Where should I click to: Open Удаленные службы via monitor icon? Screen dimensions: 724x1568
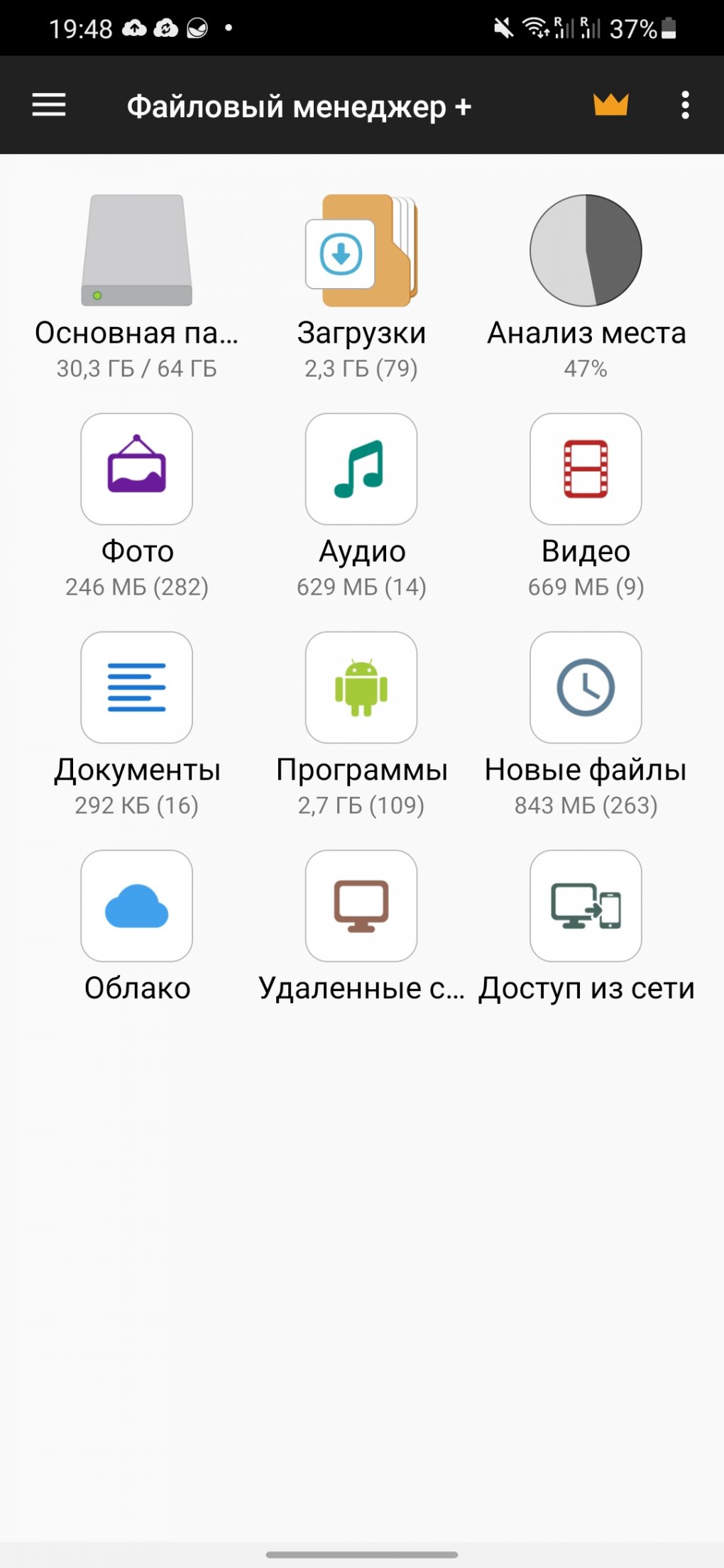pos(361,906)
